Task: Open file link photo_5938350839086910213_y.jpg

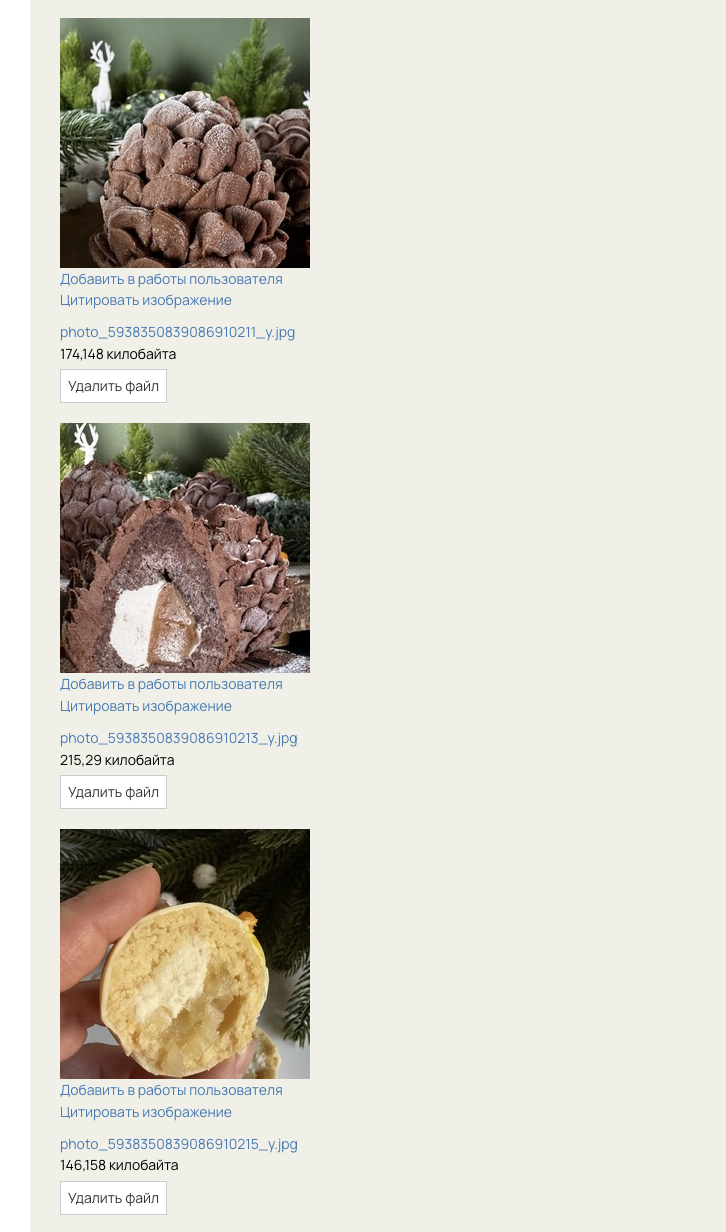Action: tap(178, 738)
